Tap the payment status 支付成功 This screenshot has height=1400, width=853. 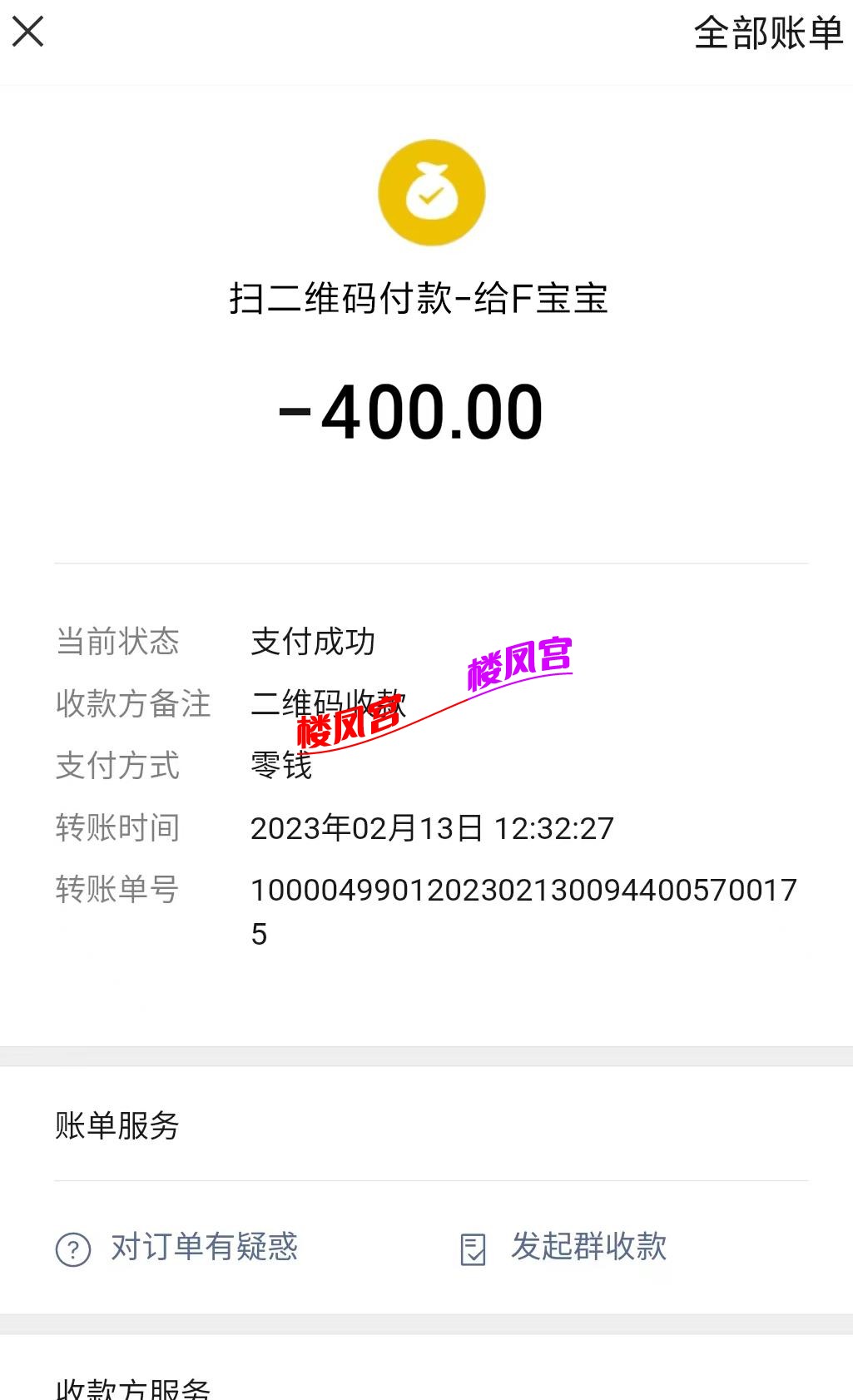tap(314, 642)
